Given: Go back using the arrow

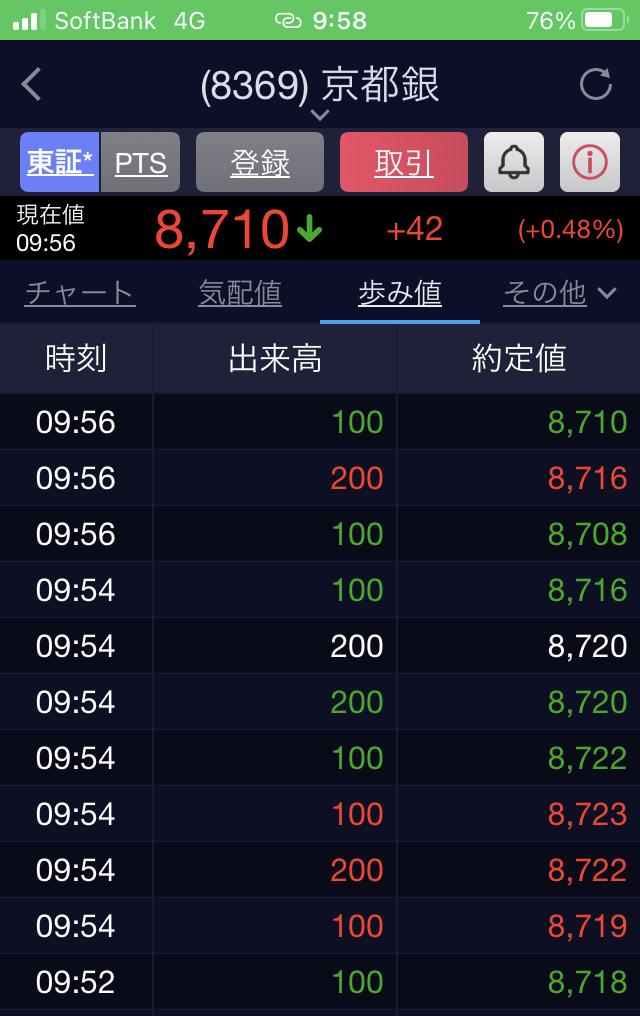Looking at the screenshot, I should click(x=32, y=84).
